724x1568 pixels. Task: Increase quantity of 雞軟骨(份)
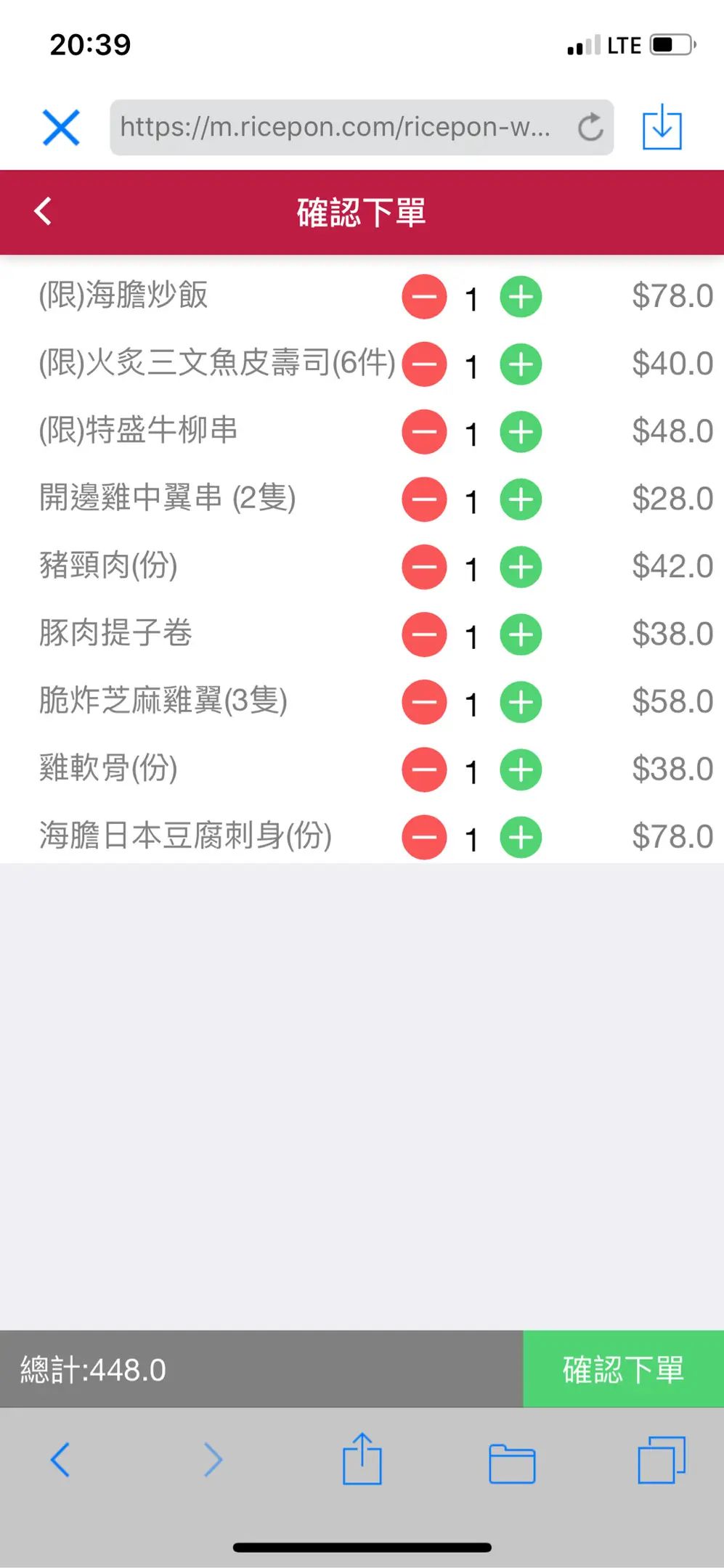(521, 769)
